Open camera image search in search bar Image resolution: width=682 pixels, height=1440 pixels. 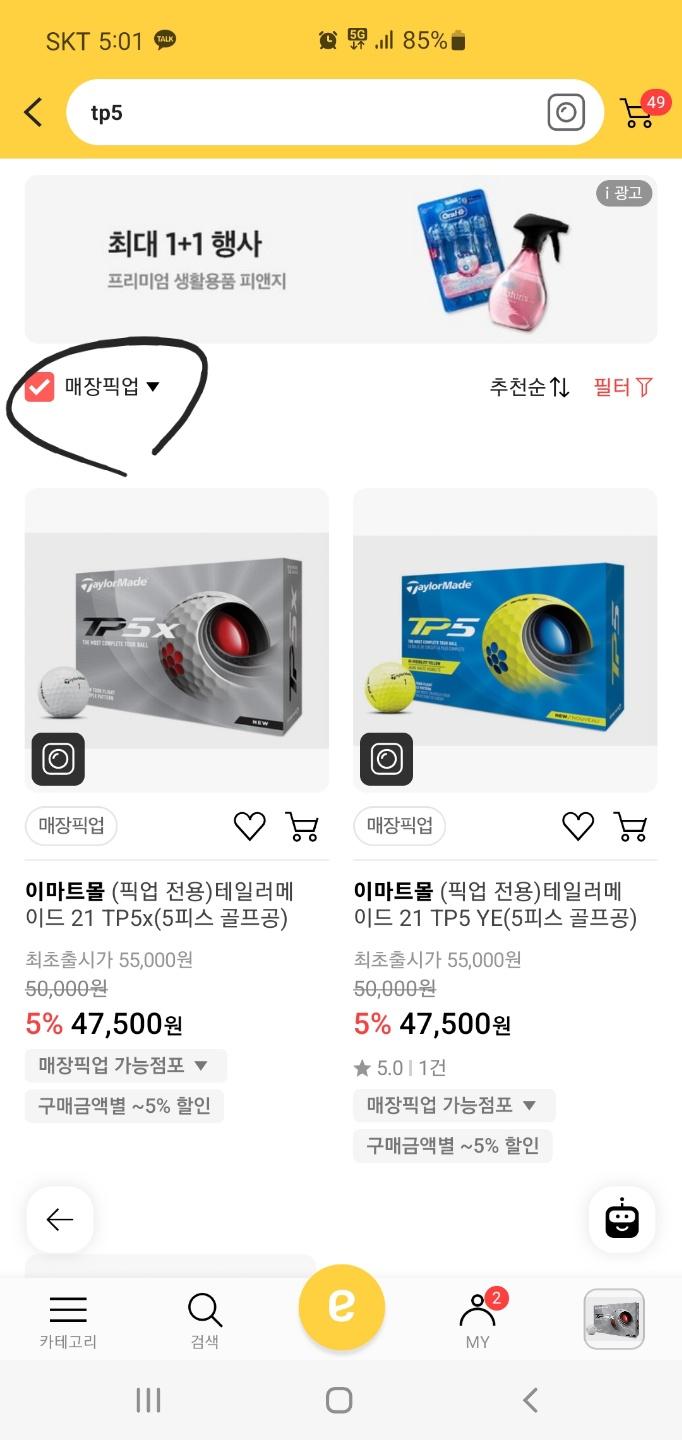(x=566, y=112)
